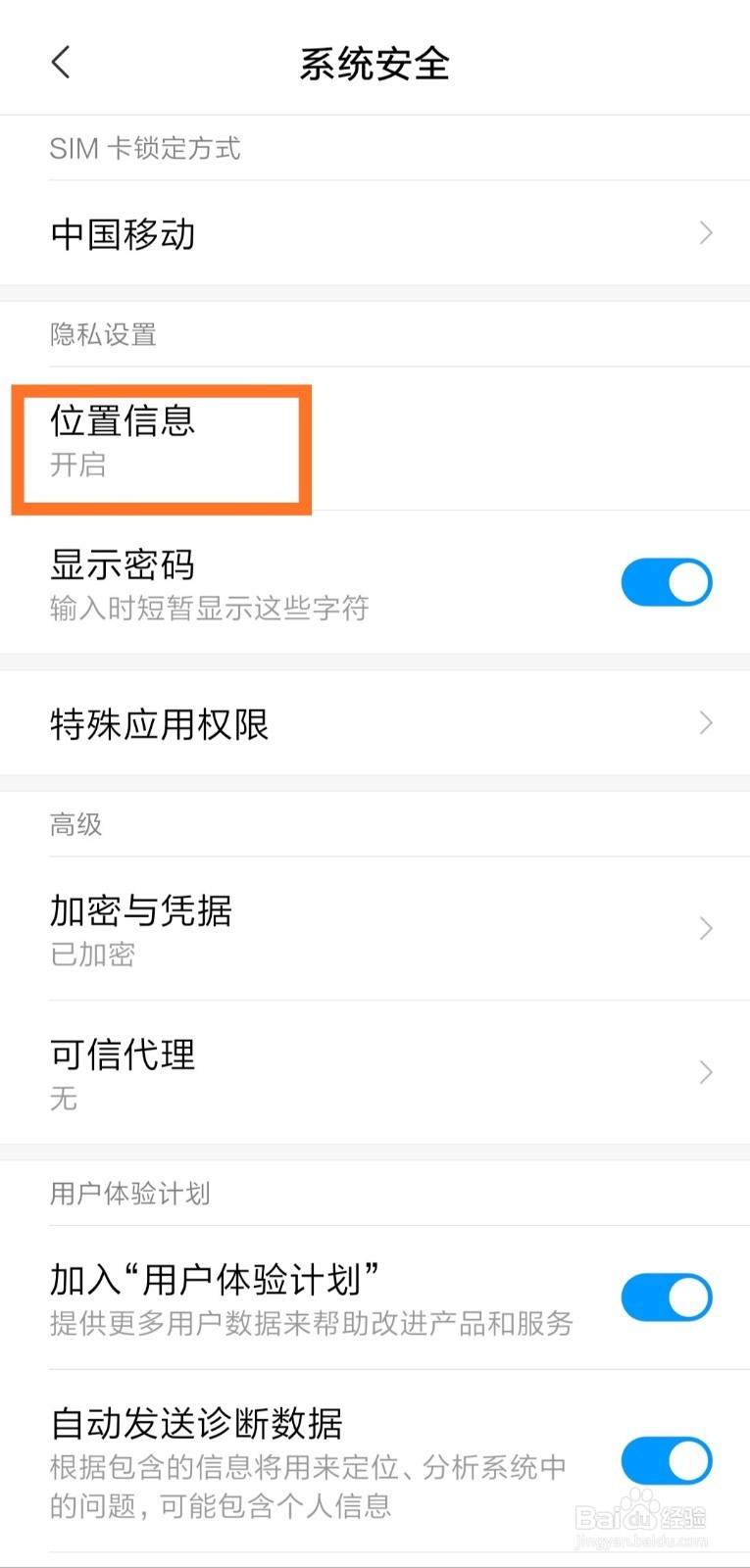This screenshot has width=750, height=1568.
Task: Tap the chevron next to 特殊应用权限
Action: pyautogui.click(x=705, y=723)
